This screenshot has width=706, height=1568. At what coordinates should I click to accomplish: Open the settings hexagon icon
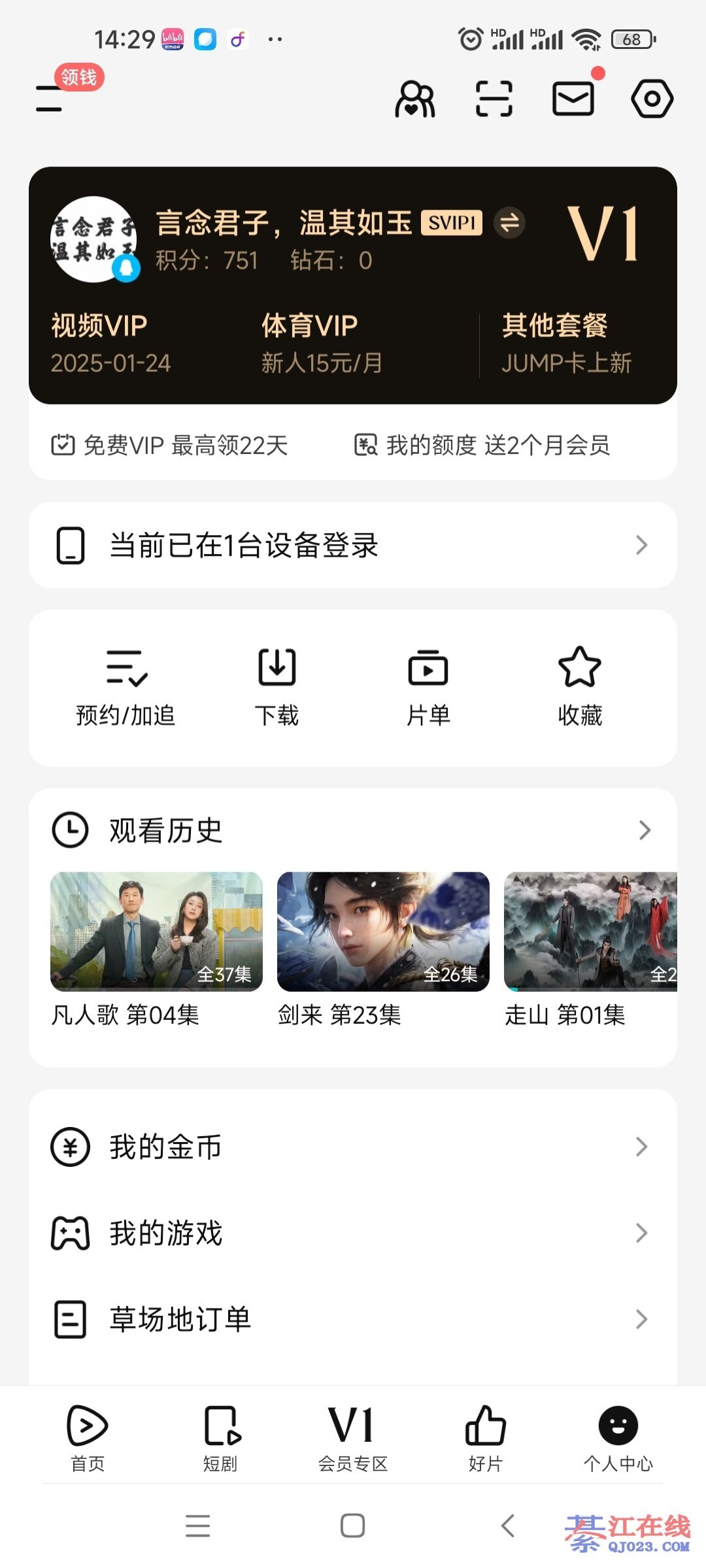[x=652, y=99]
